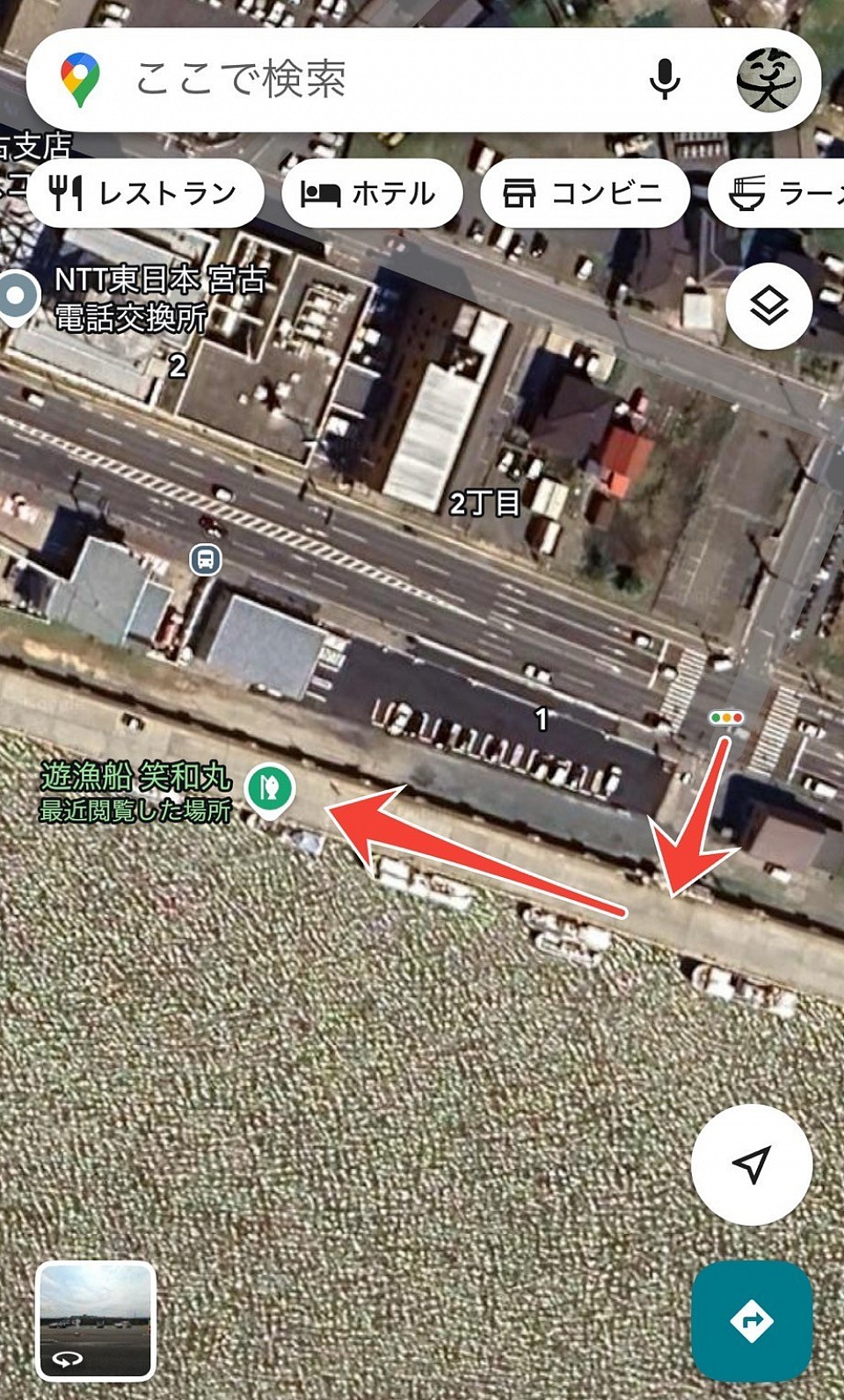
Task: Start directions with the blue arrow button
Action: 751,1320
